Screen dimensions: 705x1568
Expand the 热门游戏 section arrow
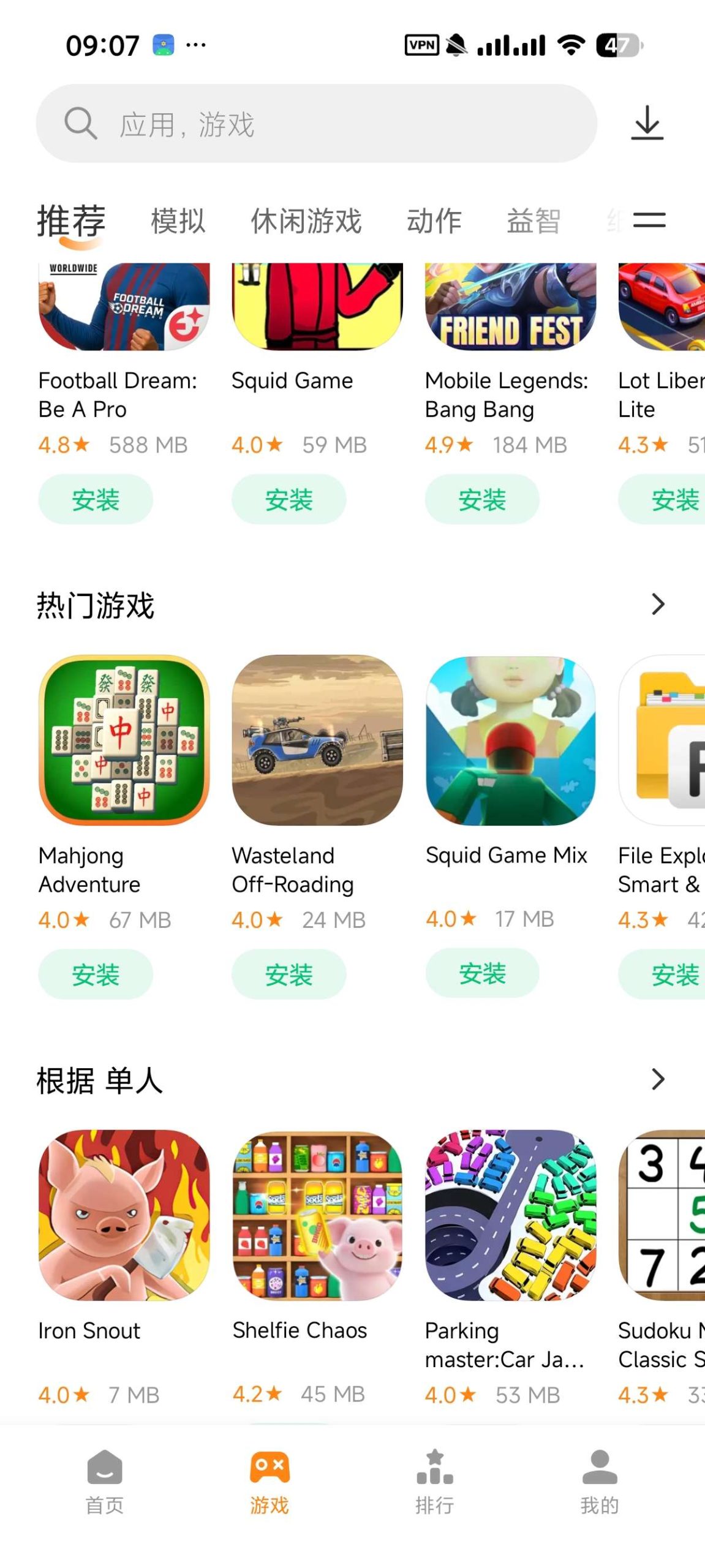(657, 604)
